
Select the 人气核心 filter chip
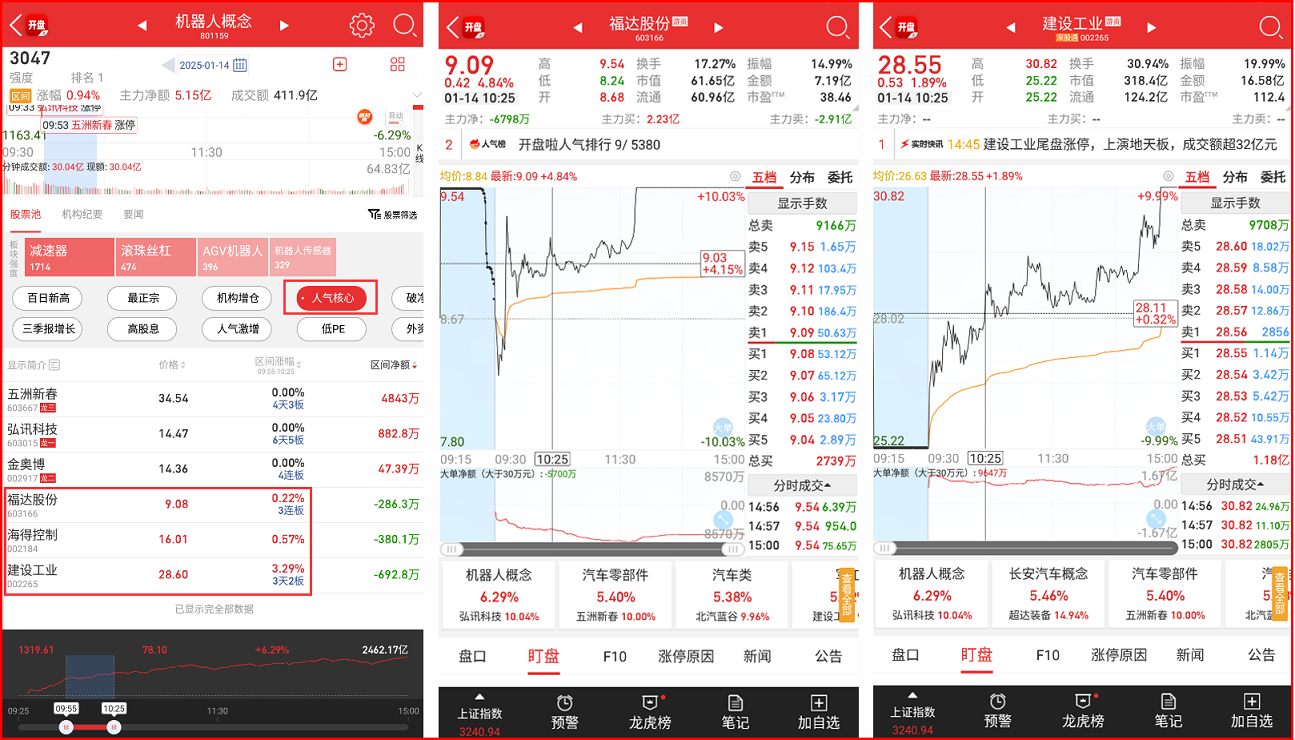pos(331,297)
